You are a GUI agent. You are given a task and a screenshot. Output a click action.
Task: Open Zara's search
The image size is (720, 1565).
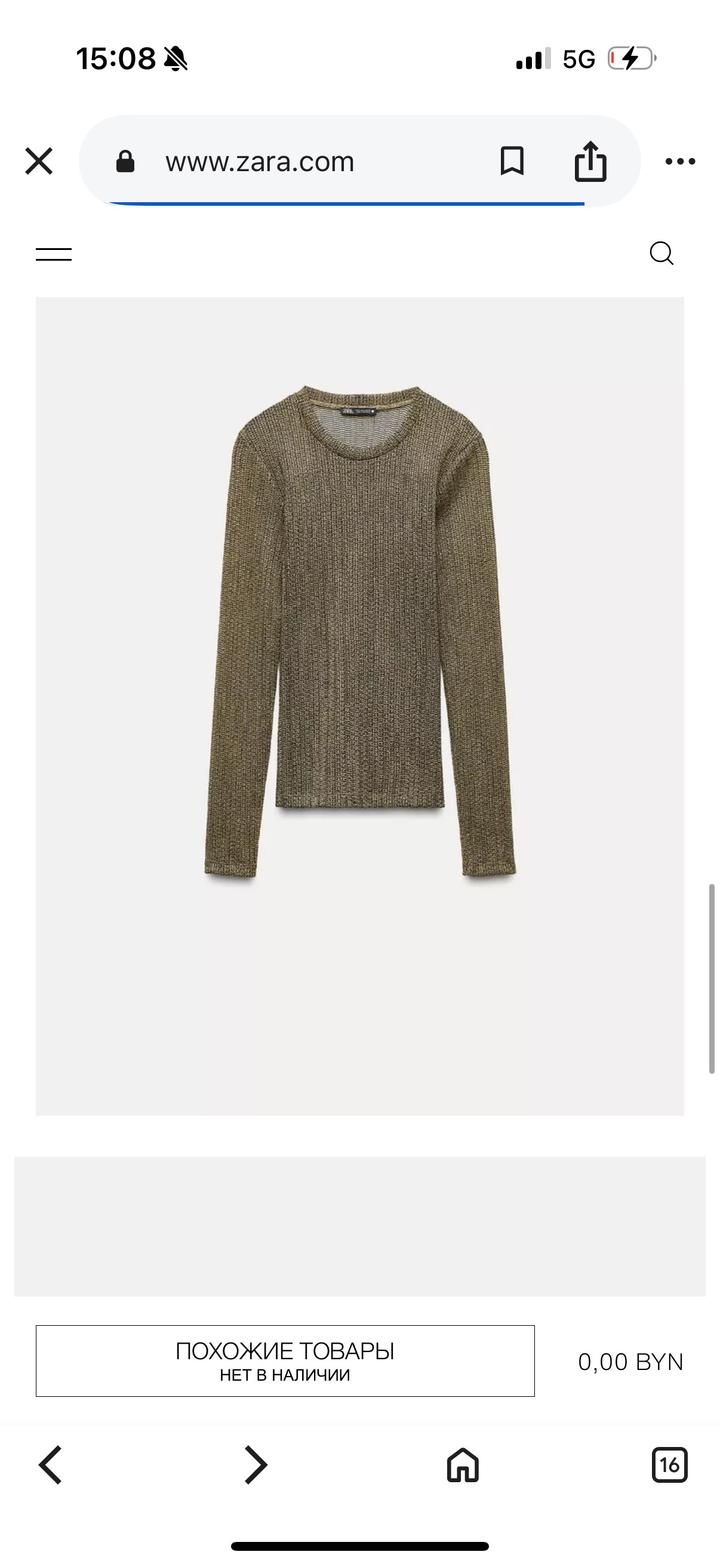(x=661, y=254)
